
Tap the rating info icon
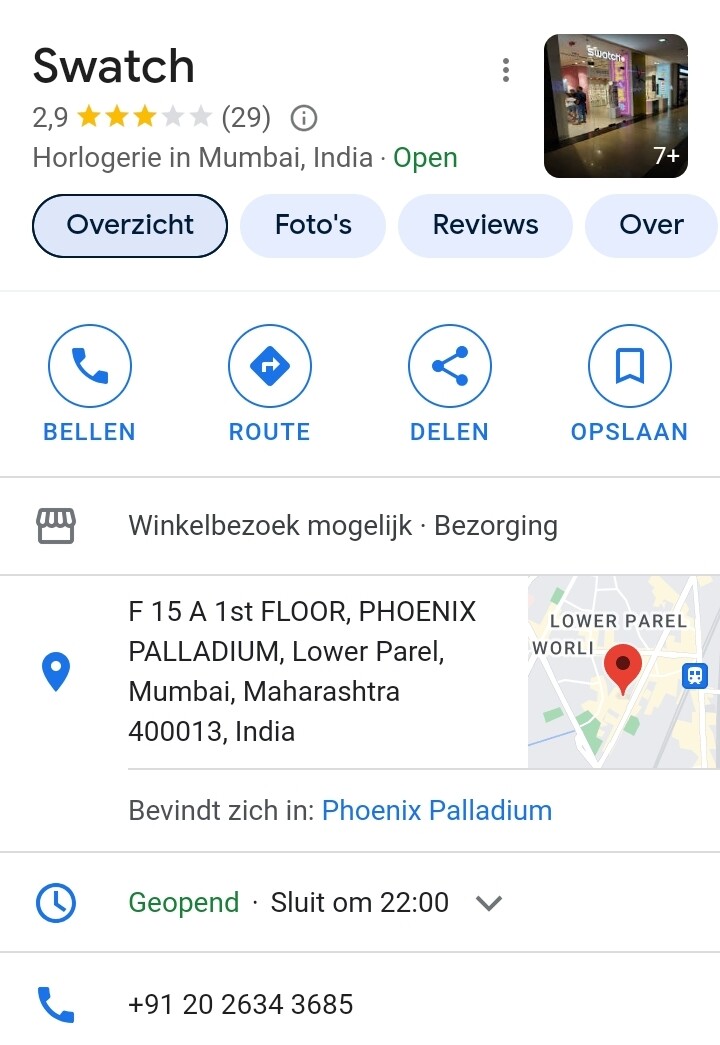click(x=303, y=119)
